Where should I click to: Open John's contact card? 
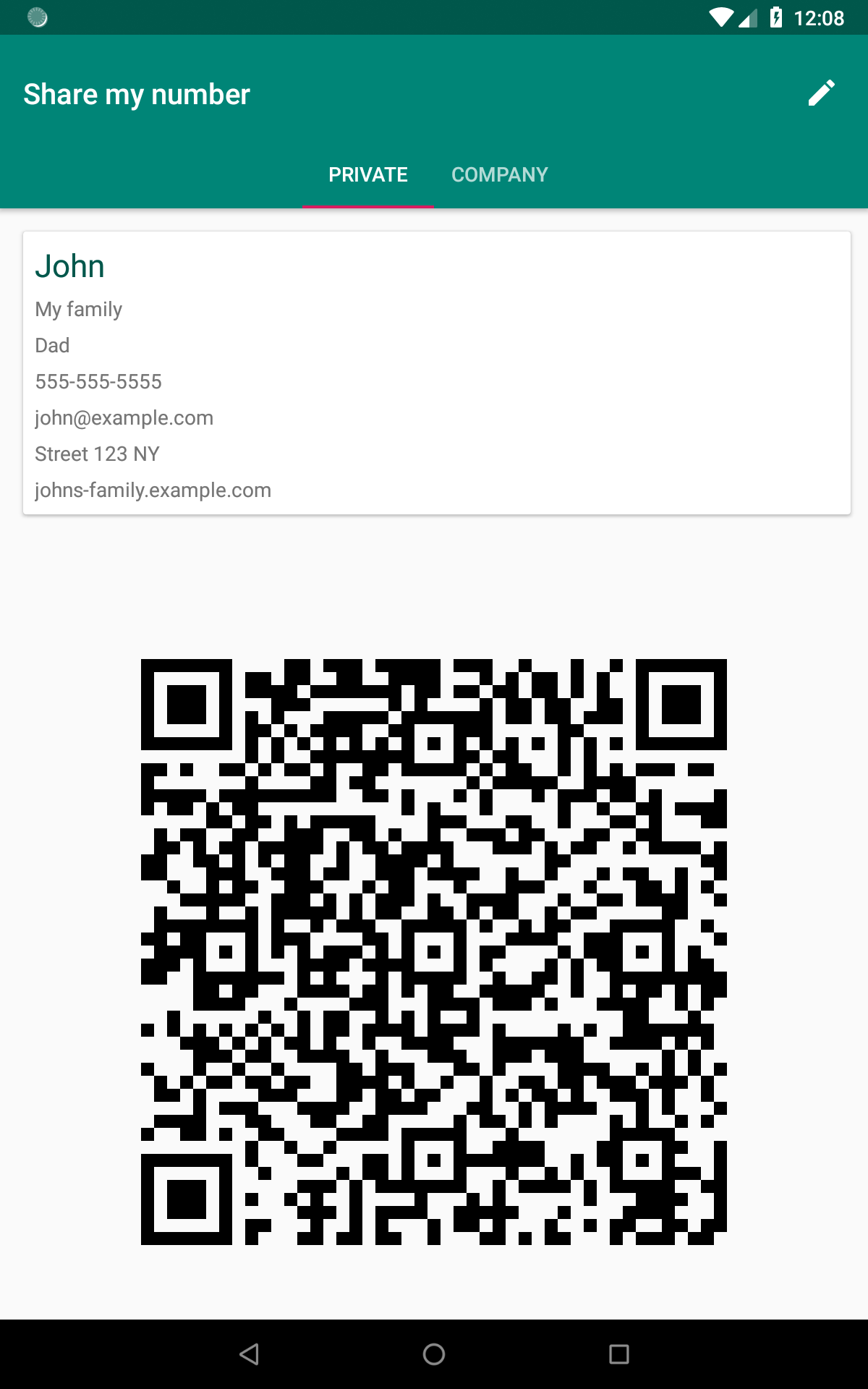point(436,373)
